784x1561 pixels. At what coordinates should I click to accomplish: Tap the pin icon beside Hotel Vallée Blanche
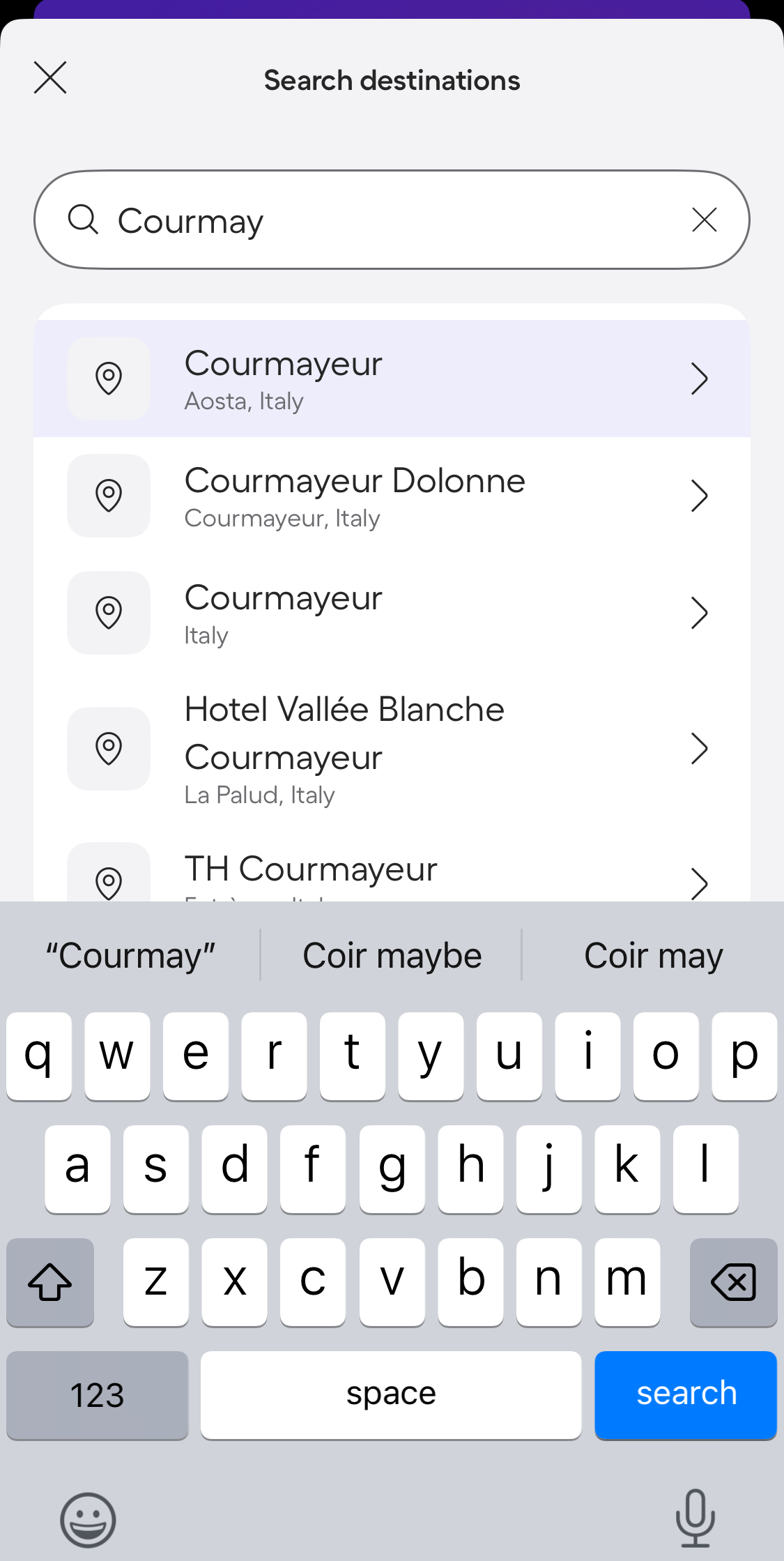pyautogui.click(x=109, y=749)
